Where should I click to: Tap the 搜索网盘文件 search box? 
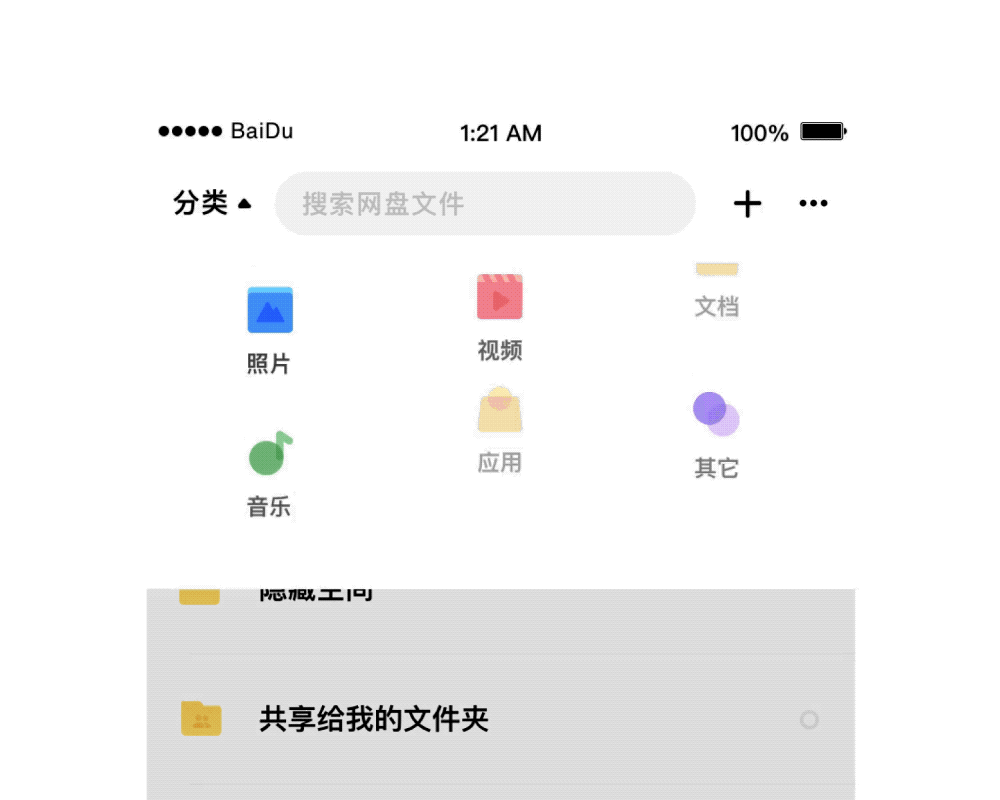[485, 204]
